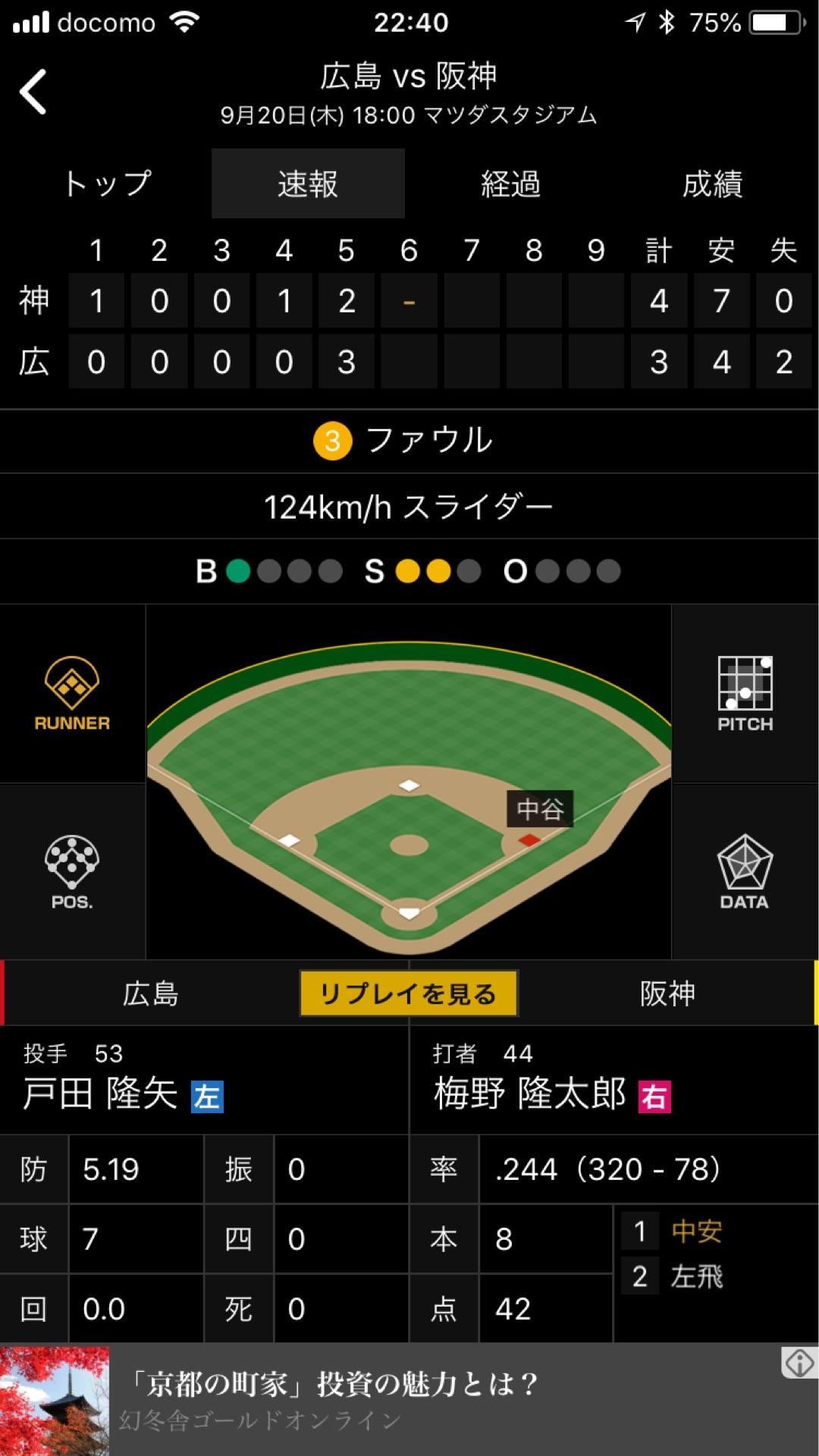Select the 速報 tab
This screenshot has height=1456, width=819.
tap(308, 184)
